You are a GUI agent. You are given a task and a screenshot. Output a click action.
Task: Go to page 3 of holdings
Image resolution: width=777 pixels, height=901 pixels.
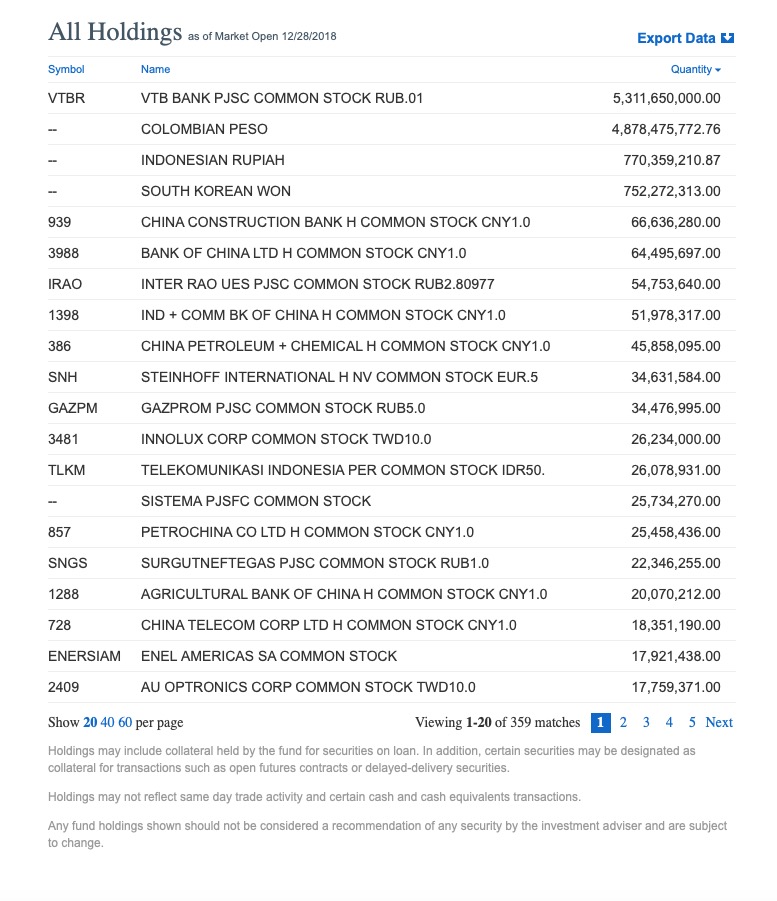(646, 721)
